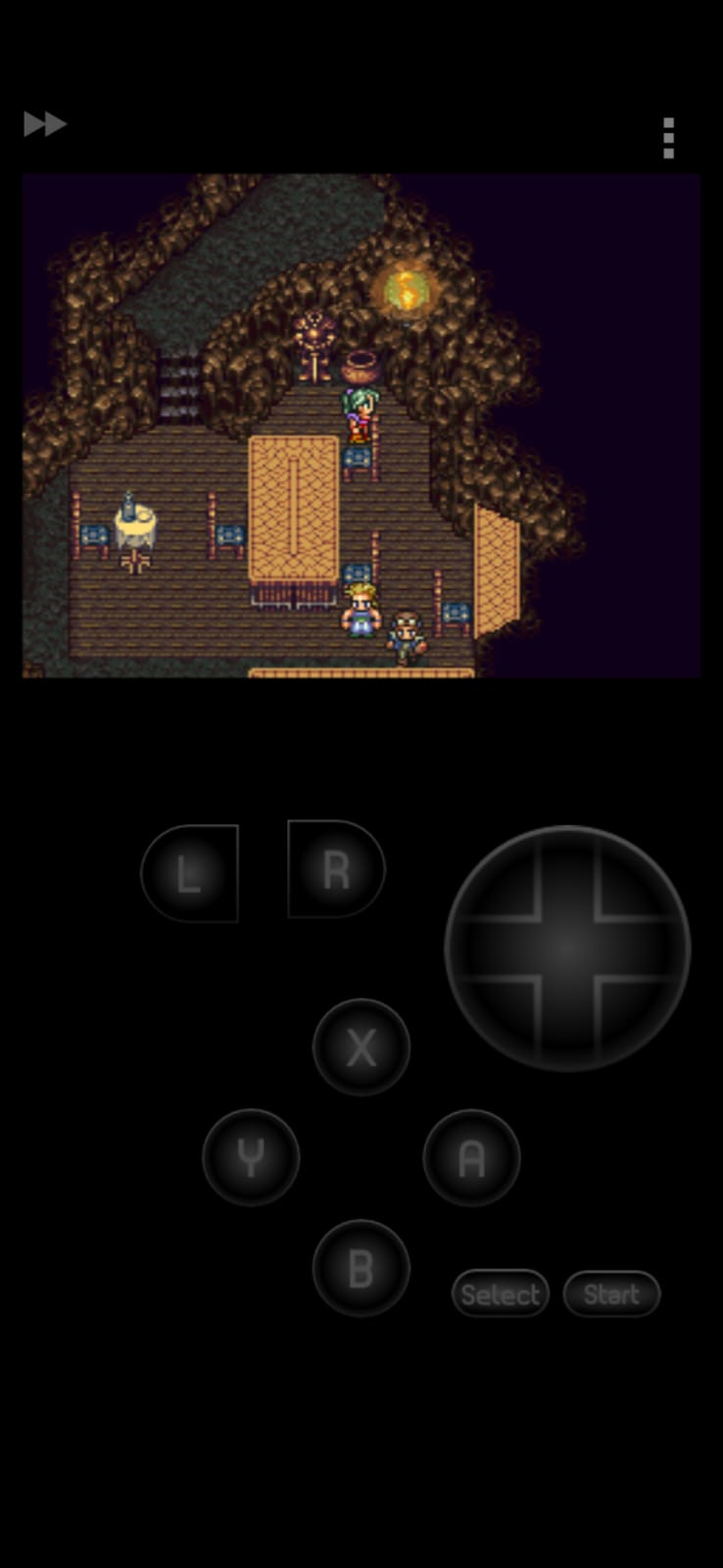The height and width of the screenshot is (1568, 723).
Task: Open the three-dot overflow menu
Action: point(668,138)
